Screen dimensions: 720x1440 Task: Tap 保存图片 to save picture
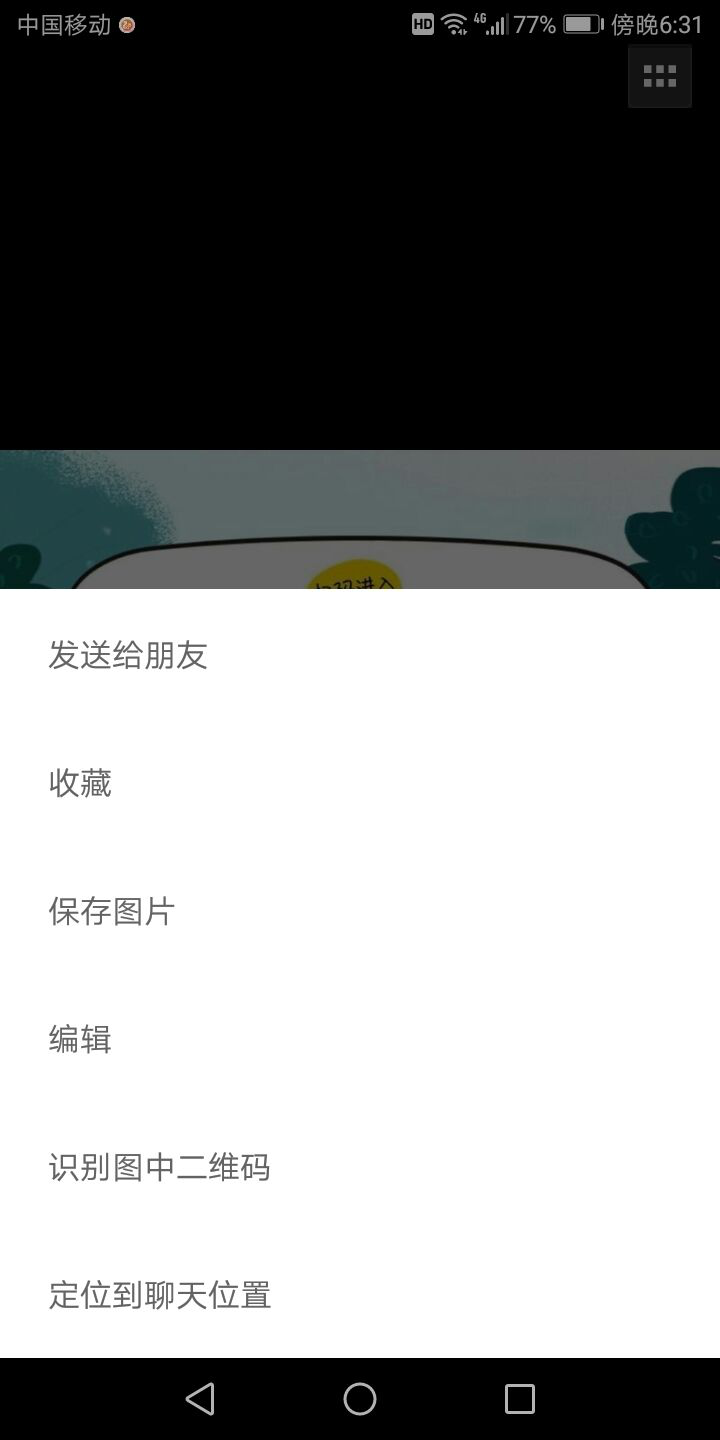(112, 911)
